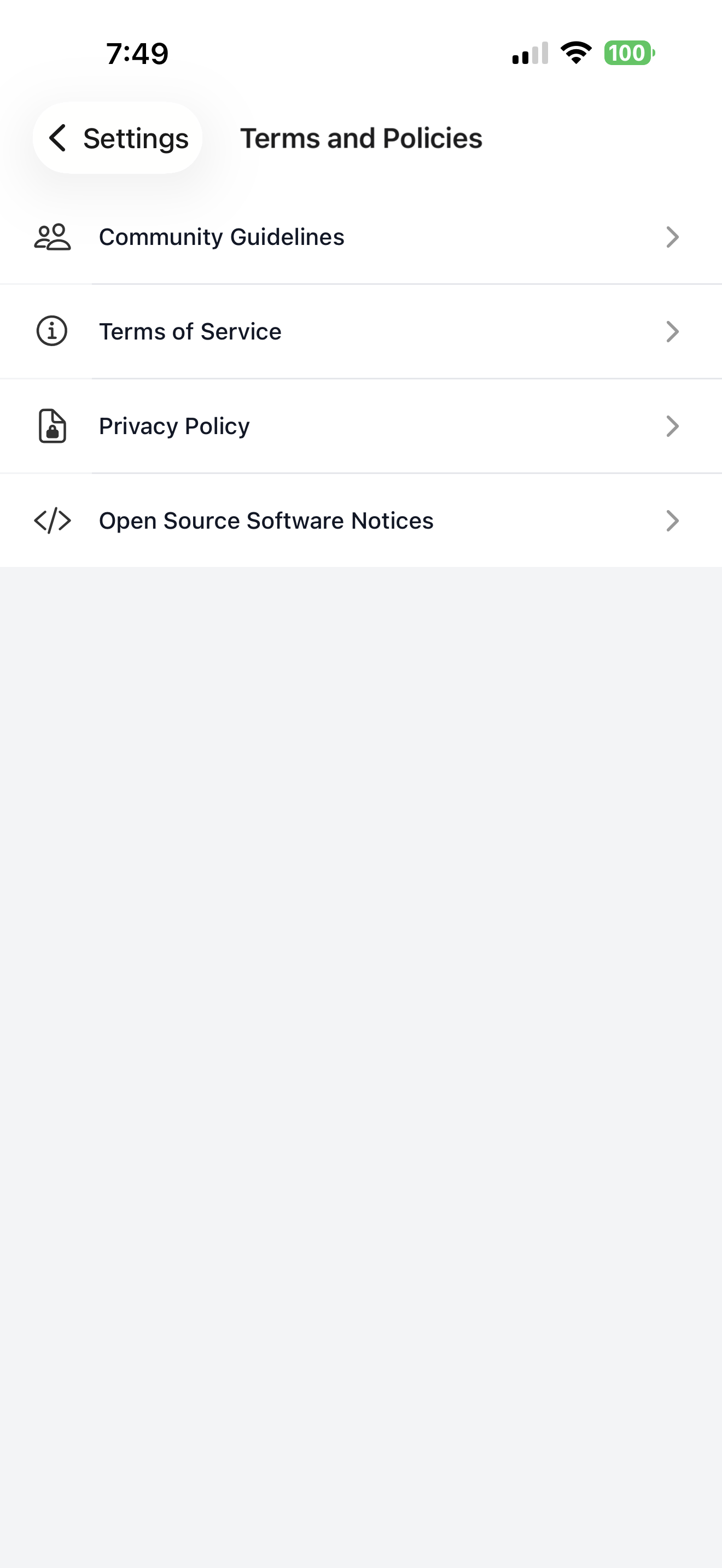Go back to Settings
This screenshot has height=1568, width=722.
tap(118, 138)
